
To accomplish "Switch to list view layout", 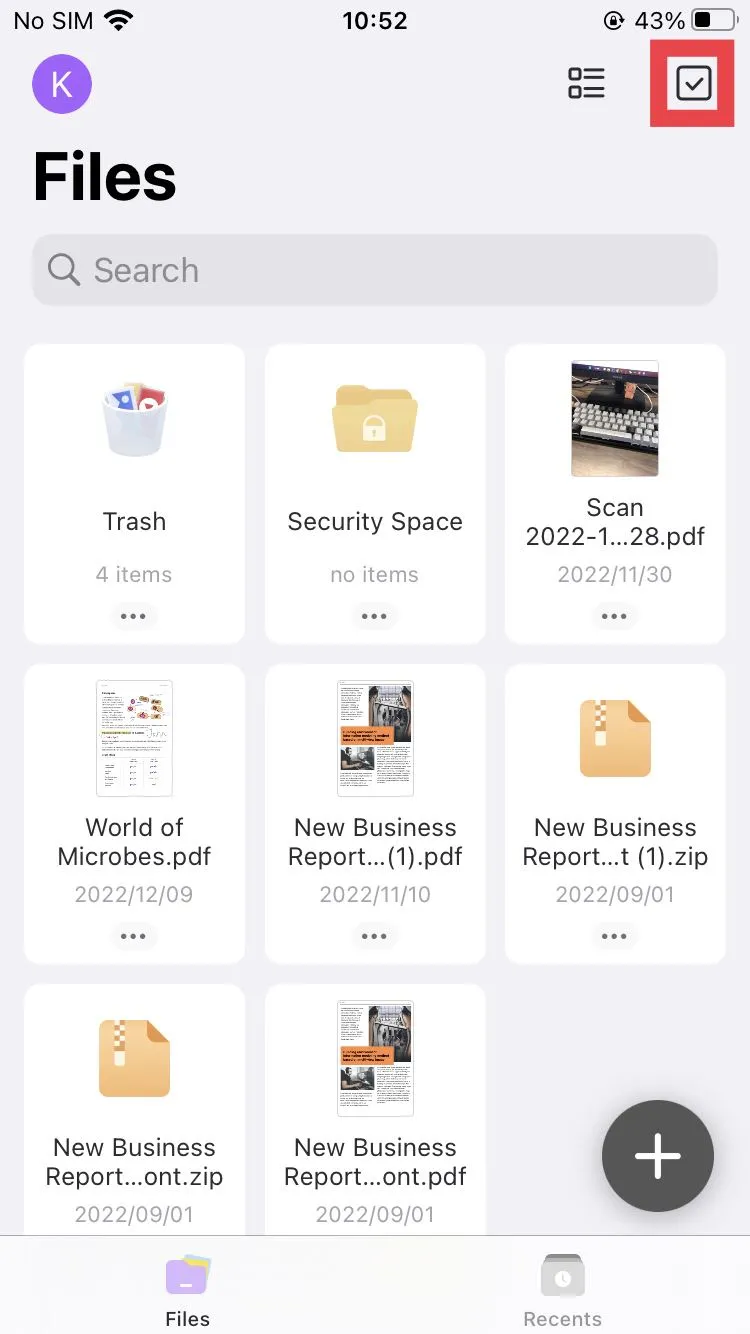I will 586,84.
